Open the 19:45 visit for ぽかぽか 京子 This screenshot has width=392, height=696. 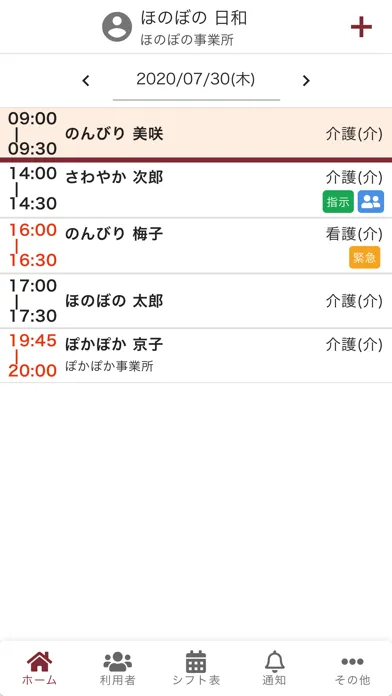(x=196, y=356)
